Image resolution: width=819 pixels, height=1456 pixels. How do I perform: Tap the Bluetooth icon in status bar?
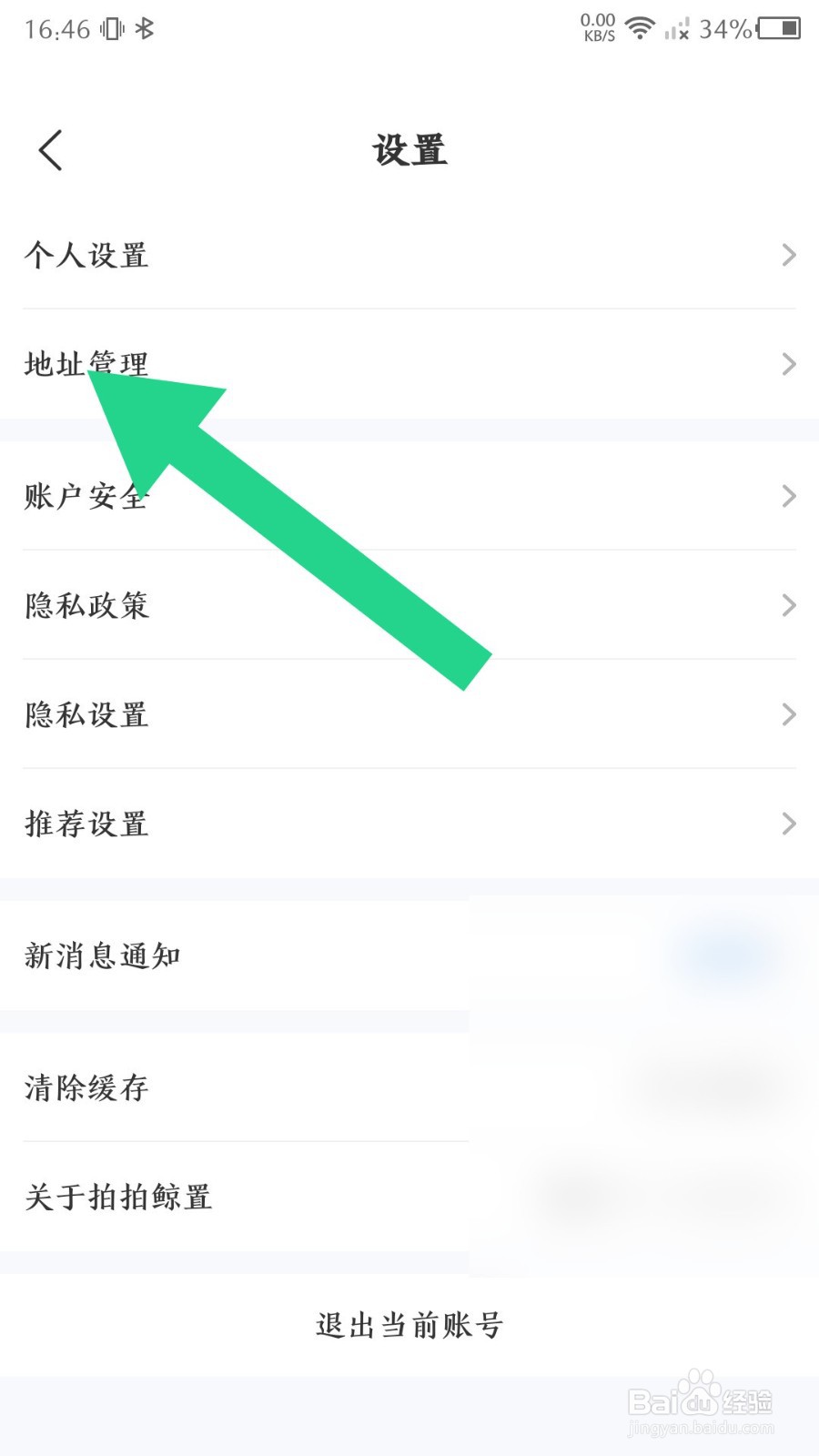click(146, 27)
